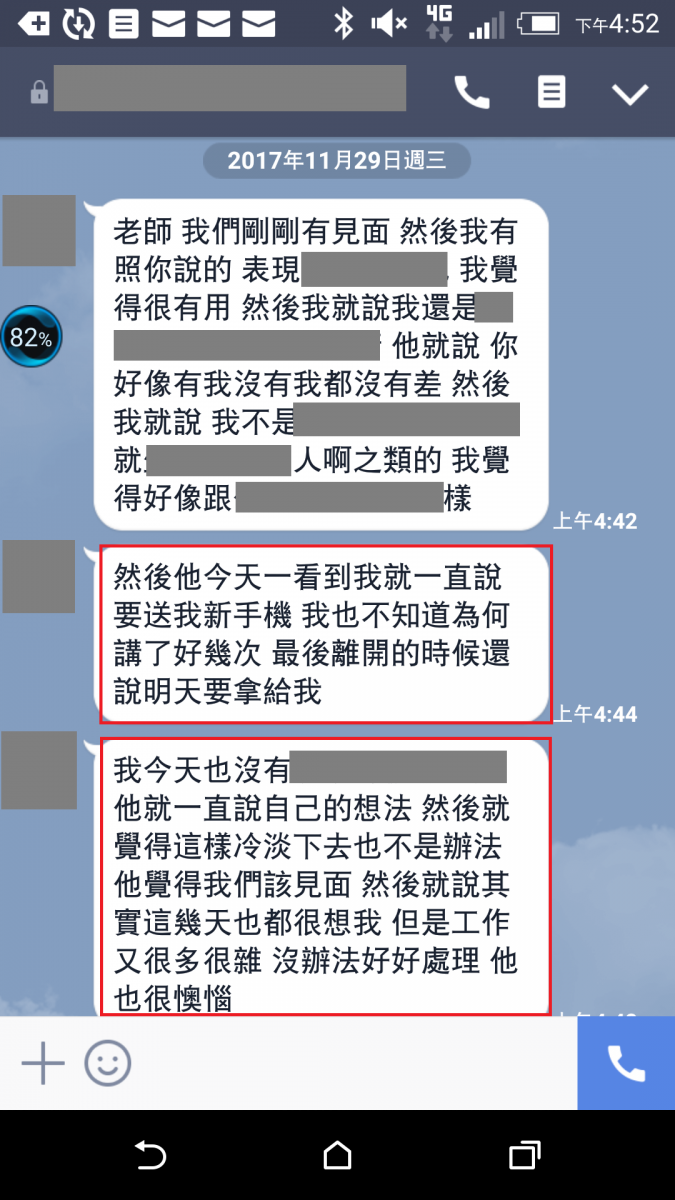Screen dimensions: 675x1200
Task: Tap the 82% floating battery bubble
Action: (31, 338)
